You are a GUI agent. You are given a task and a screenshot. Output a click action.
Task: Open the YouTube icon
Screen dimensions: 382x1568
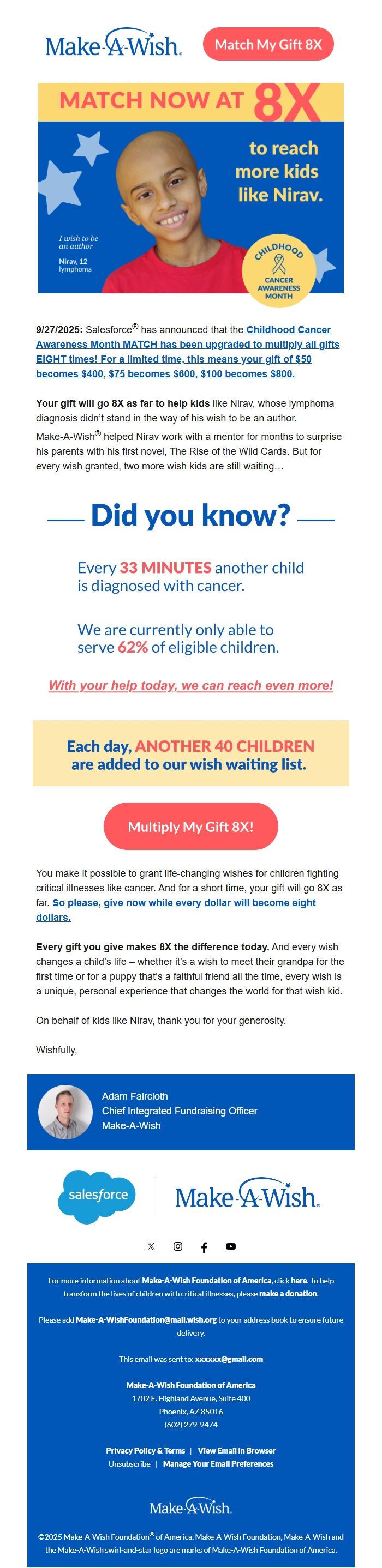(231, 1246)
